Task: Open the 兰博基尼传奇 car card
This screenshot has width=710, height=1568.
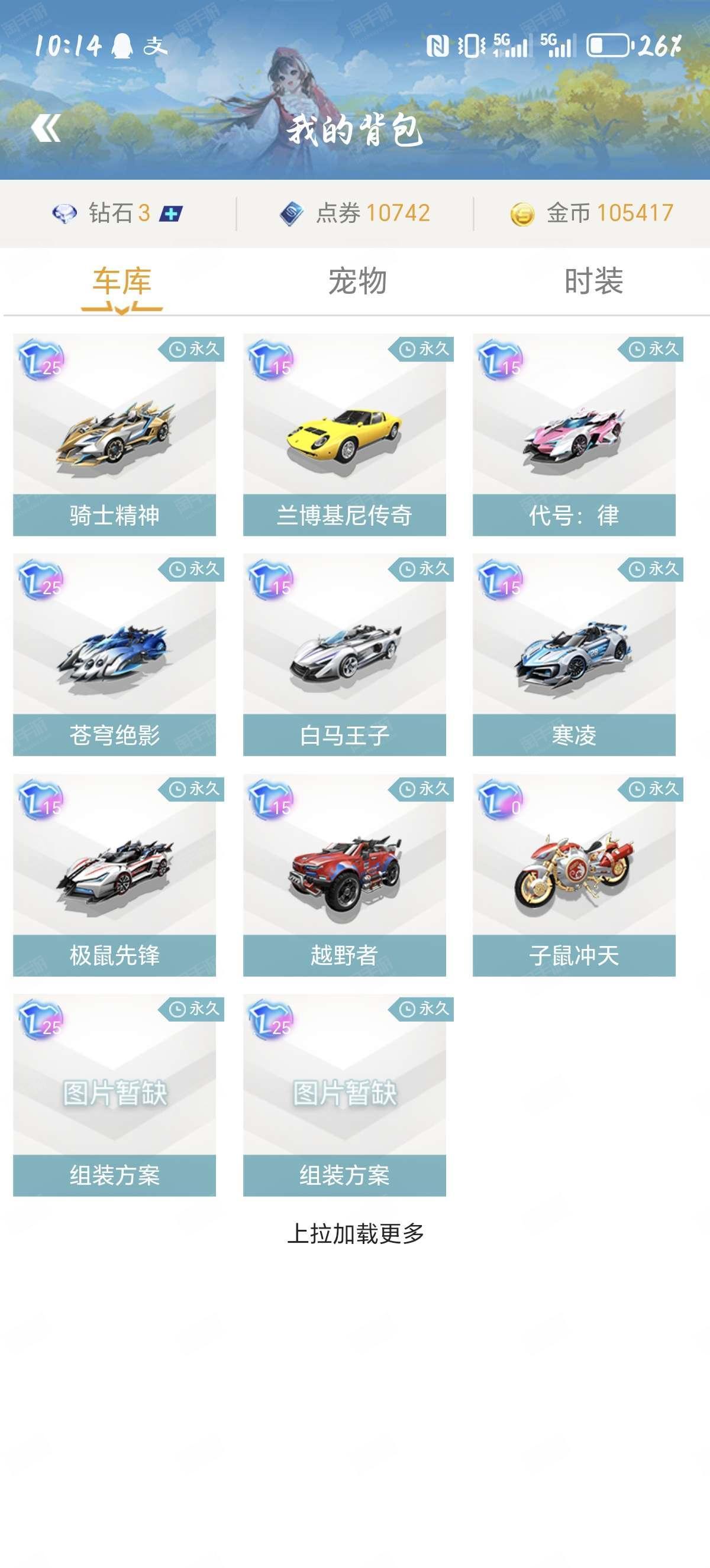Action: 345,435
